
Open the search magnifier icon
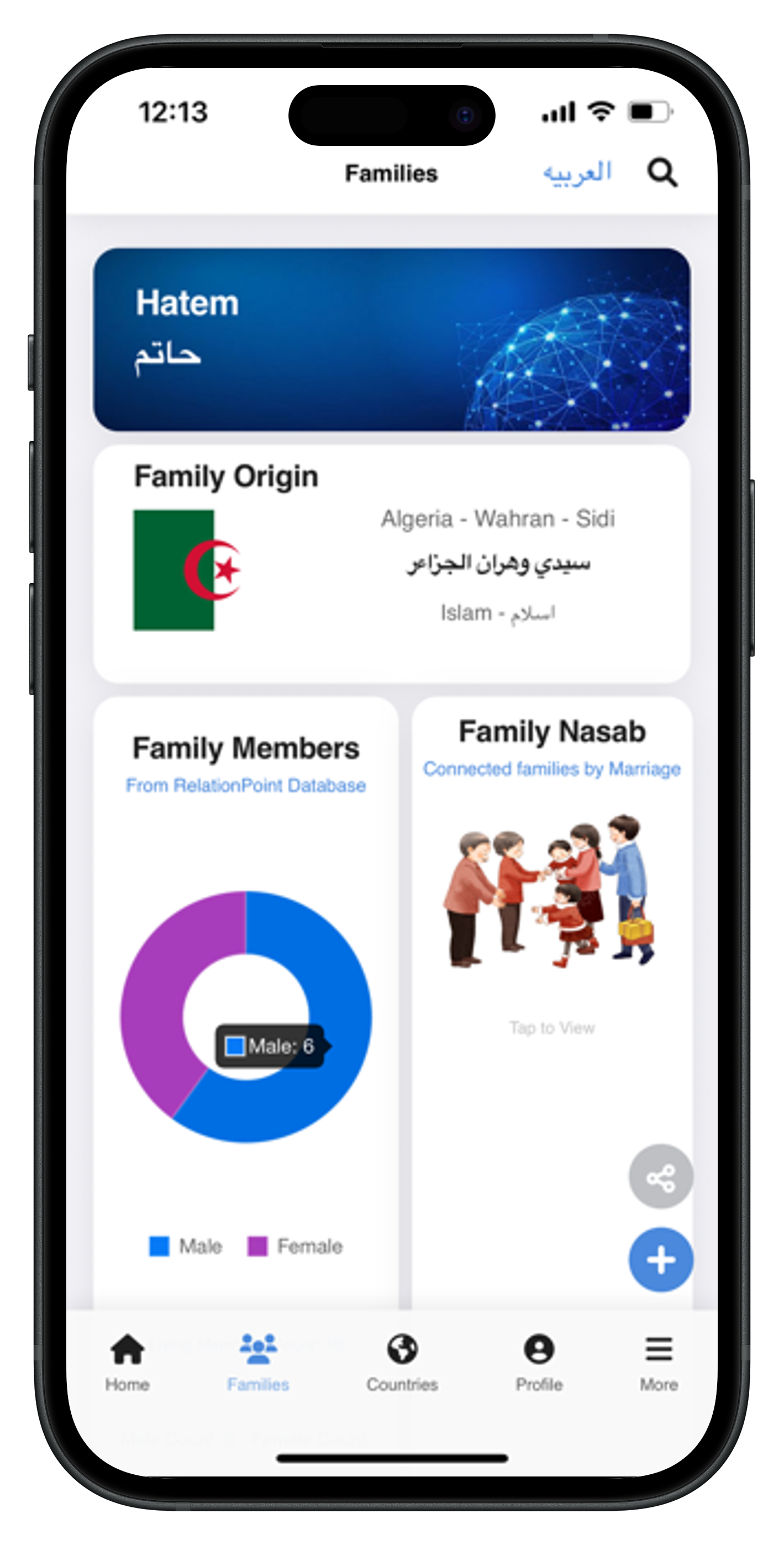click(x=662, y=174)
